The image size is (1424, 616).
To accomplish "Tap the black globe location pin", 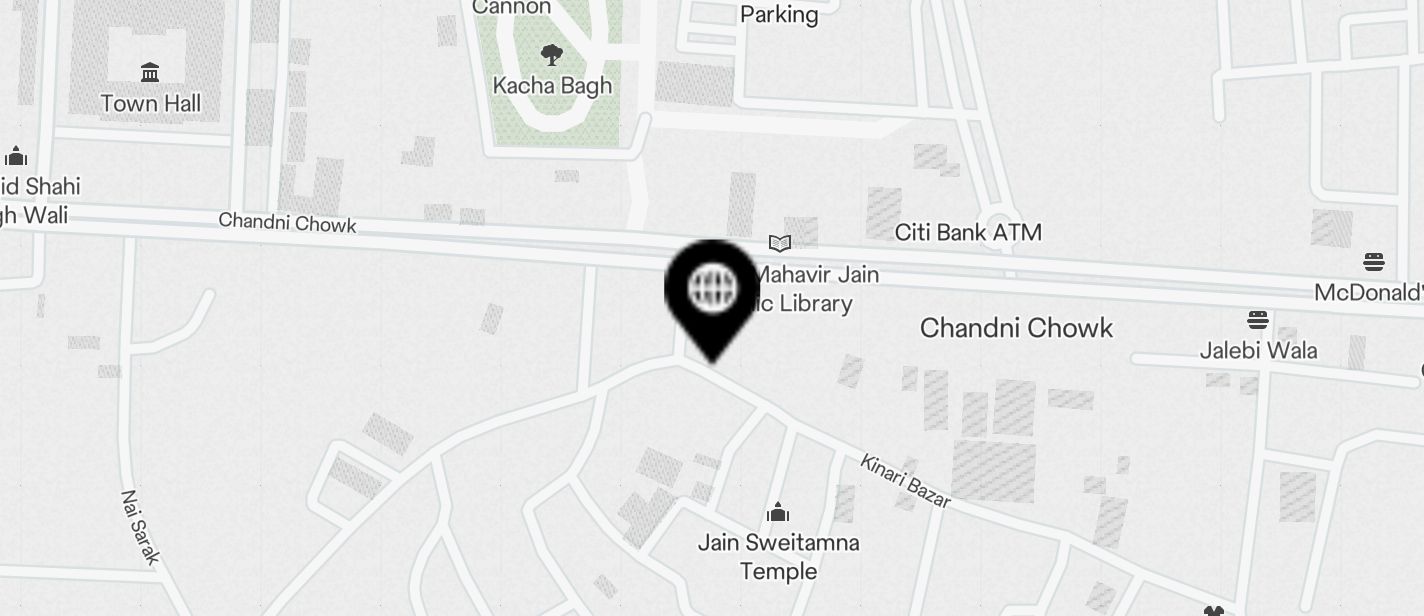I will pos(712,291).
